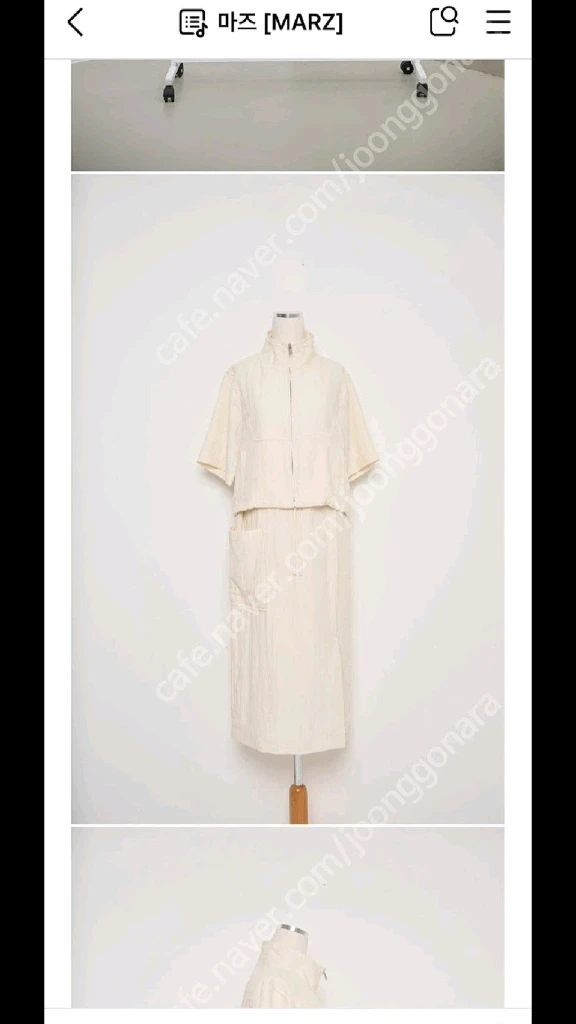
Task: Open the search icon in the header
Action: (x=444, y=22)
